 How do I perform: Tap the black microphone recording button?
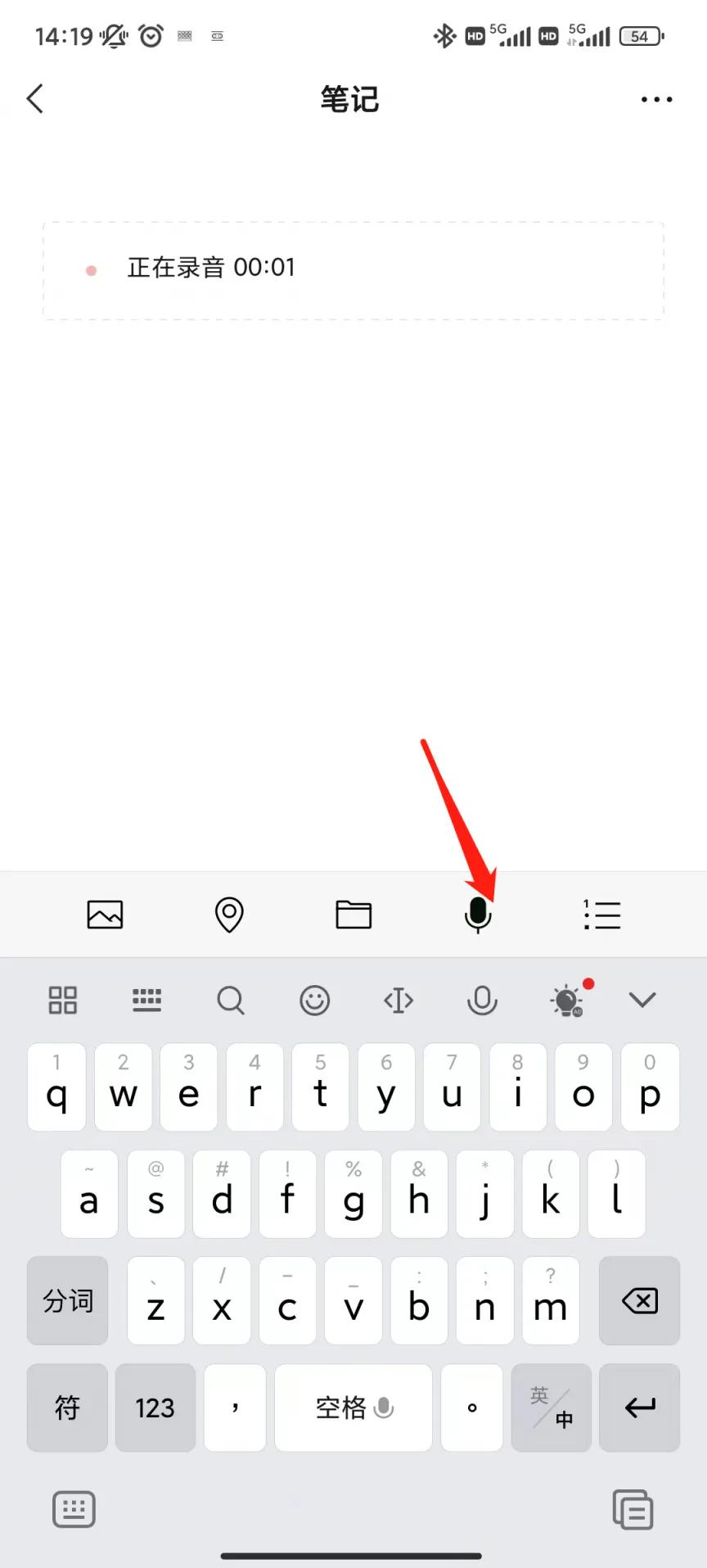pos(478,915)
